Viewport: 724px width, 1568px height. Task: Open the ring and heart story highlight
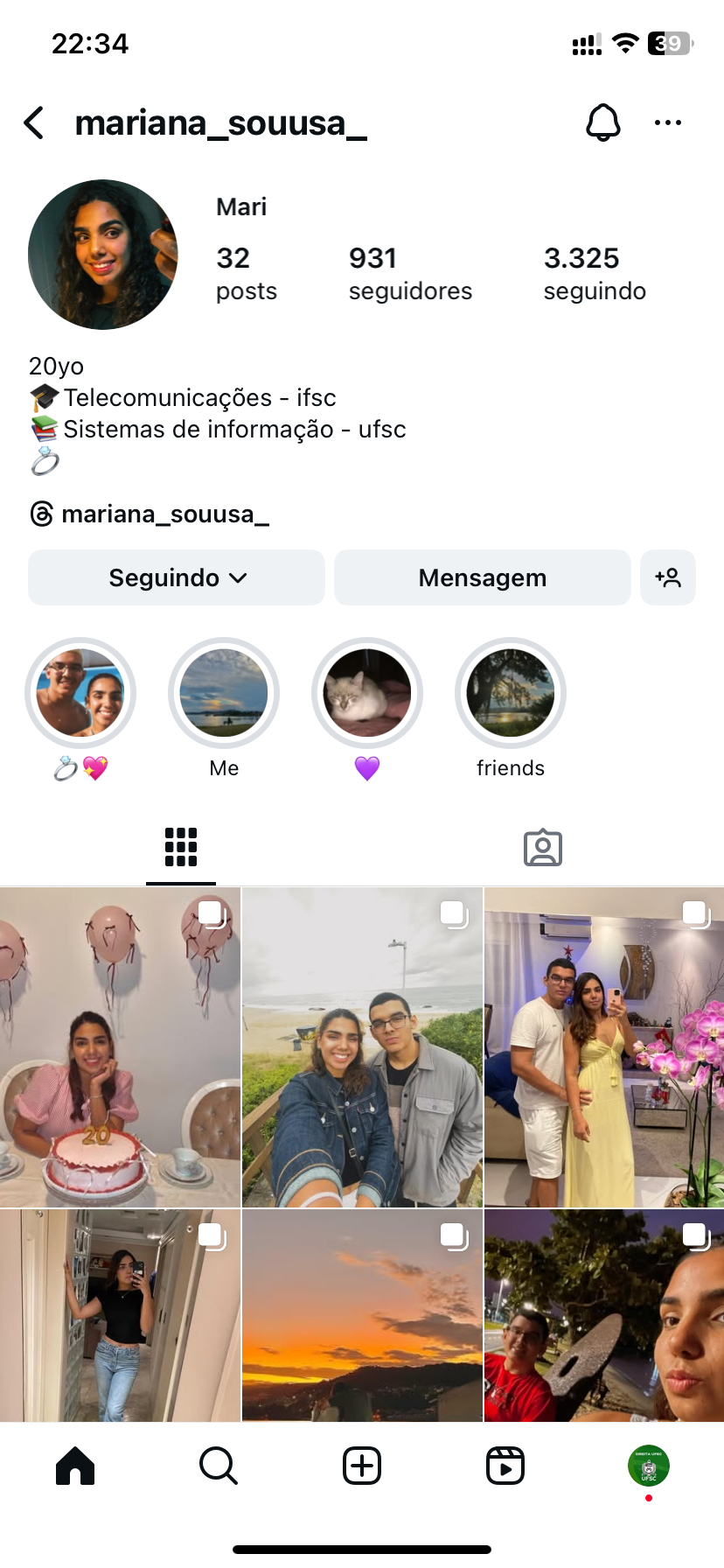80,693
